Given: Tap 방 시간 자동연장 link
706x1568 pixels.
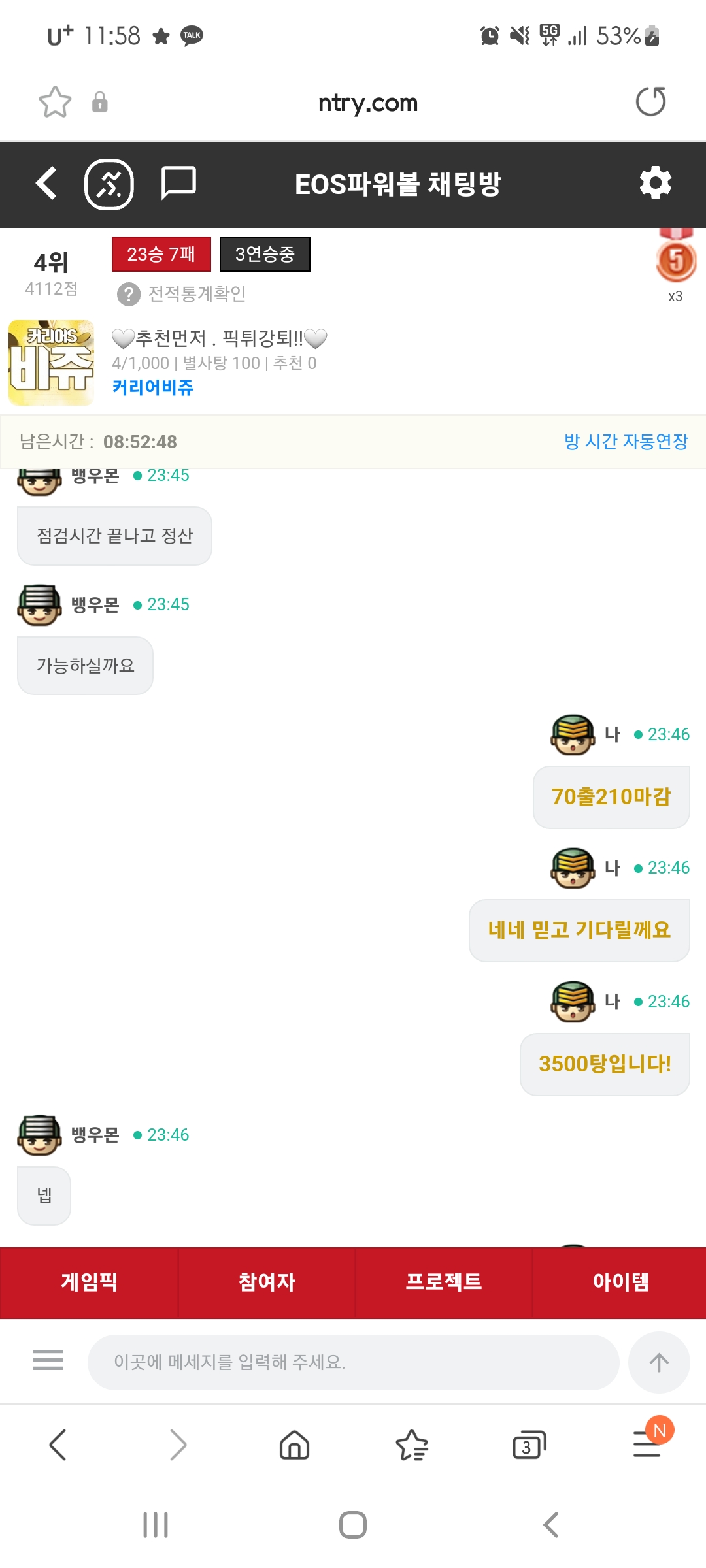Looking at the screenshot, I should [626, 442].
